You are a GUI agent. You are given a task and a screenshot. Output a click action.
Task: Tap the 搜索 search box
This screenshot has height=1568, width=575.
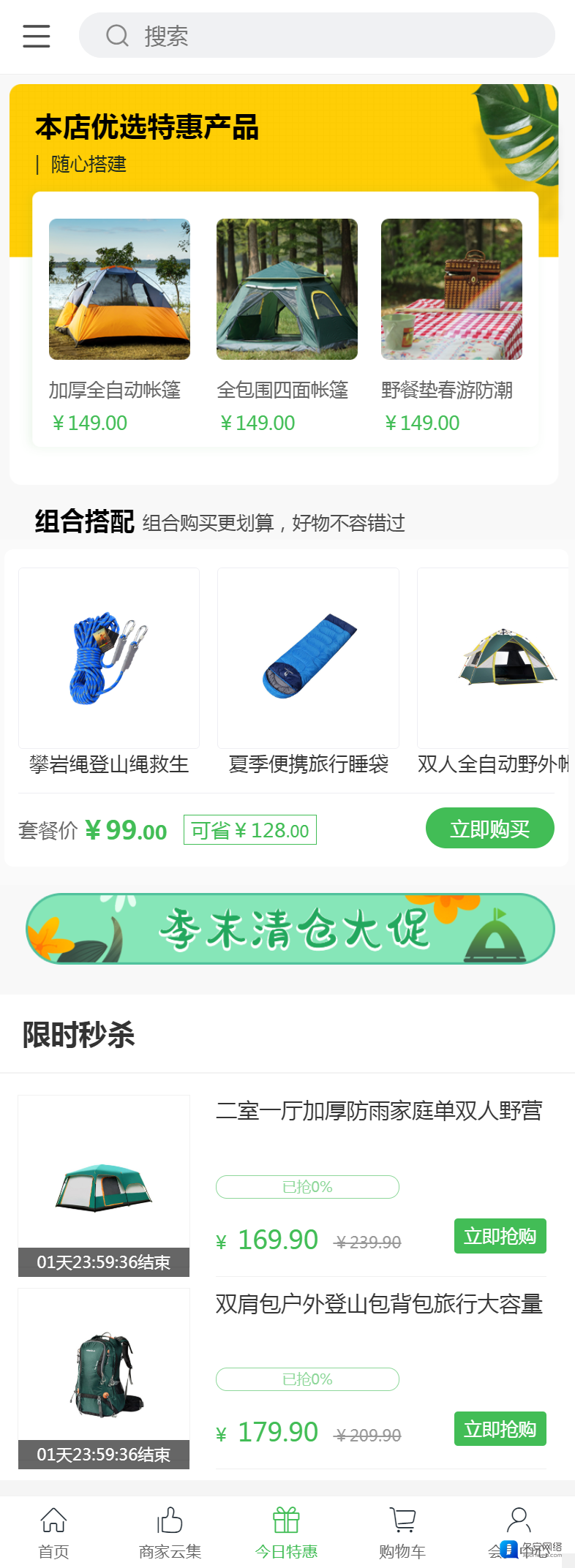[317, 36]
